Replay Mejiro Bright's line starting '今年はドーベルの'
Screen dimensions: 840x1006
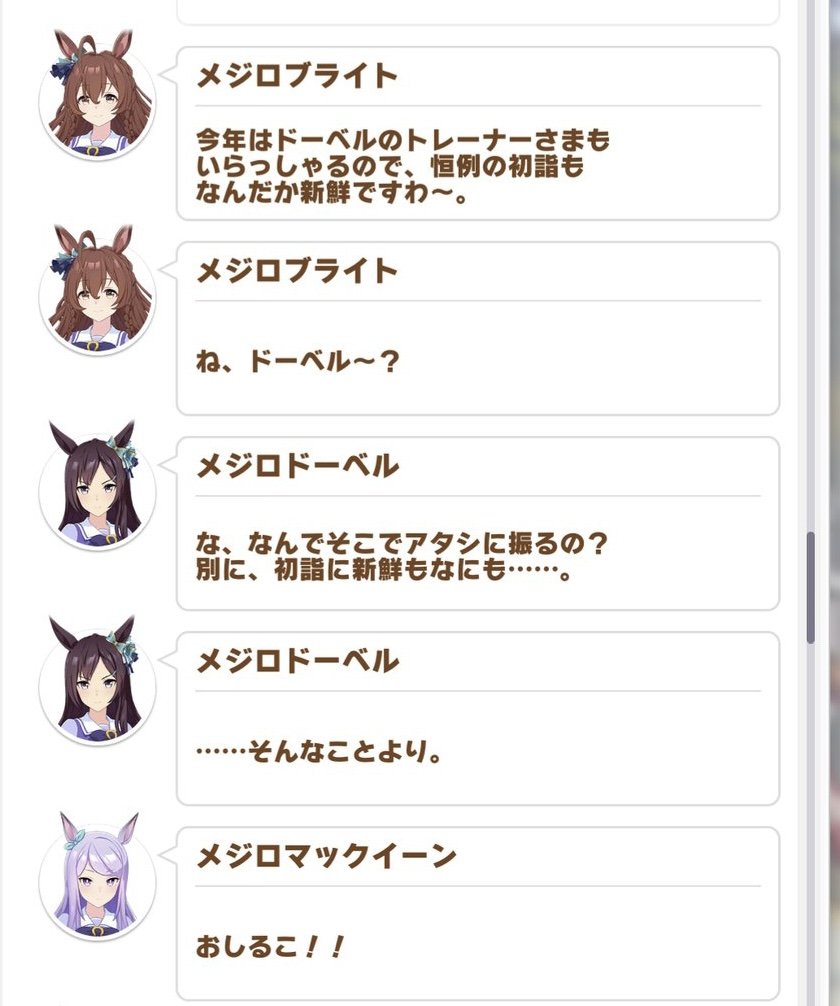click(x=477, y=133)
